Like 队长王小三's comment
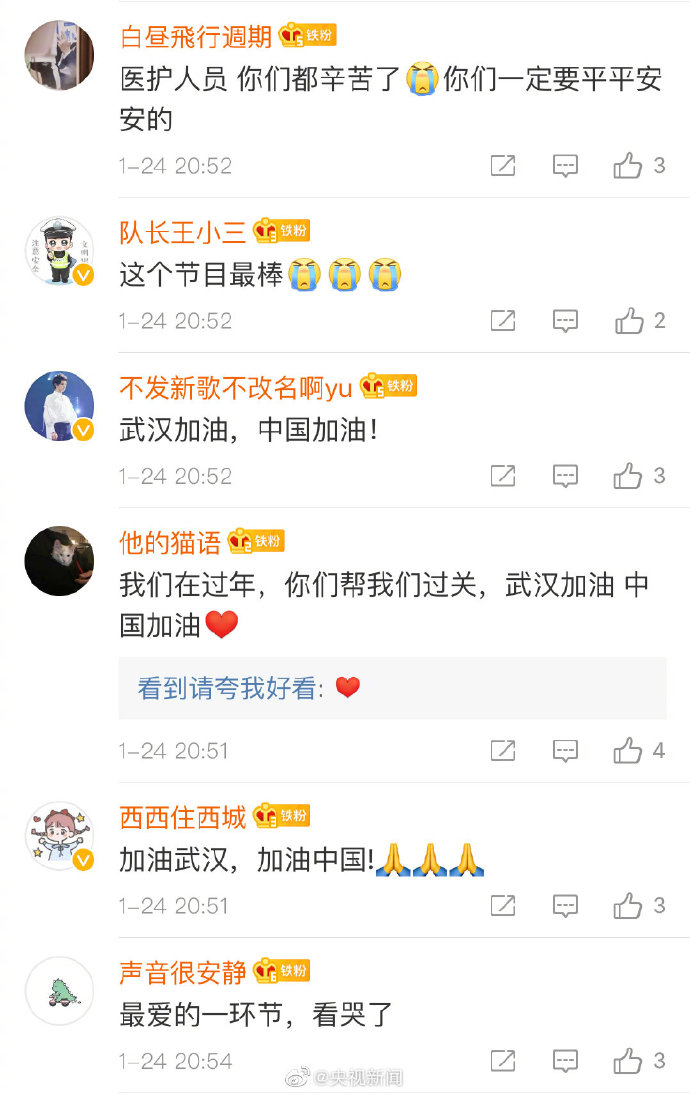690x1094 pixels. pos(628,321)
